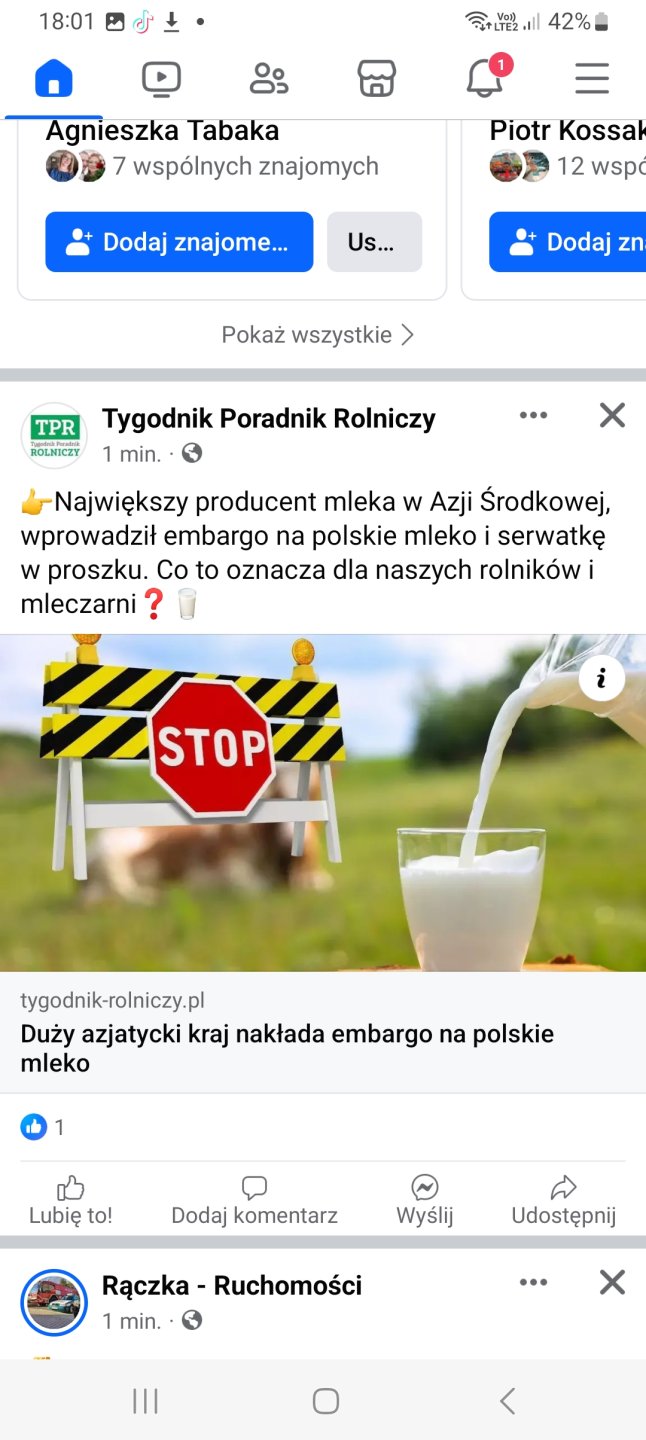This screenshot has width=646, height=1440.
Task: Open the Video tab
Action: point(161,78)
